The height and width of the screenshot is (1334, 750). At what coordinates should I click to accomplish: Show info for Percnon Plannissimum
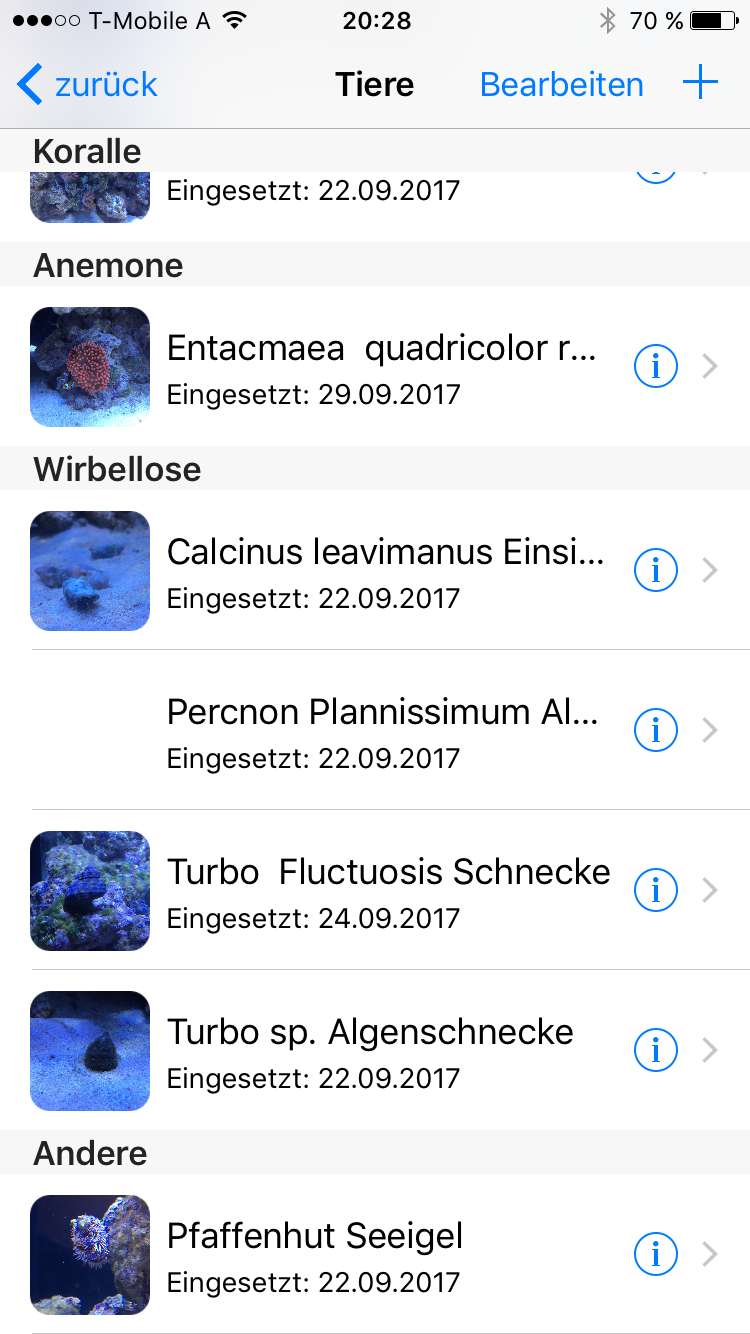pyautogui.click(x=656, y=731)
